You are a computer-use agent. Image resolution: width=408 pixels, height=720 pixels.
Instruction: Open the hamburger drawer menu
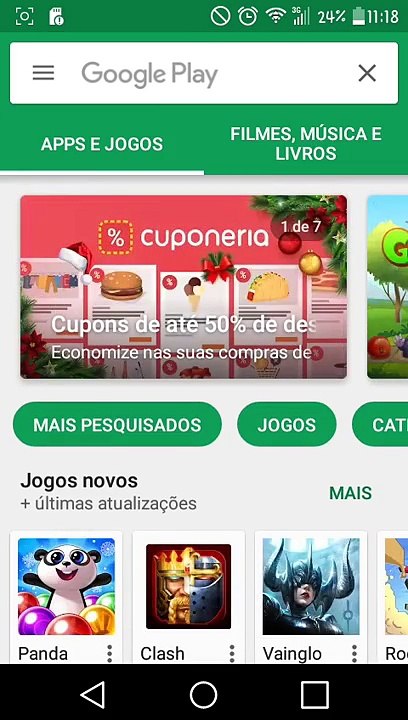pyautogui.click(x=43, y=73)
